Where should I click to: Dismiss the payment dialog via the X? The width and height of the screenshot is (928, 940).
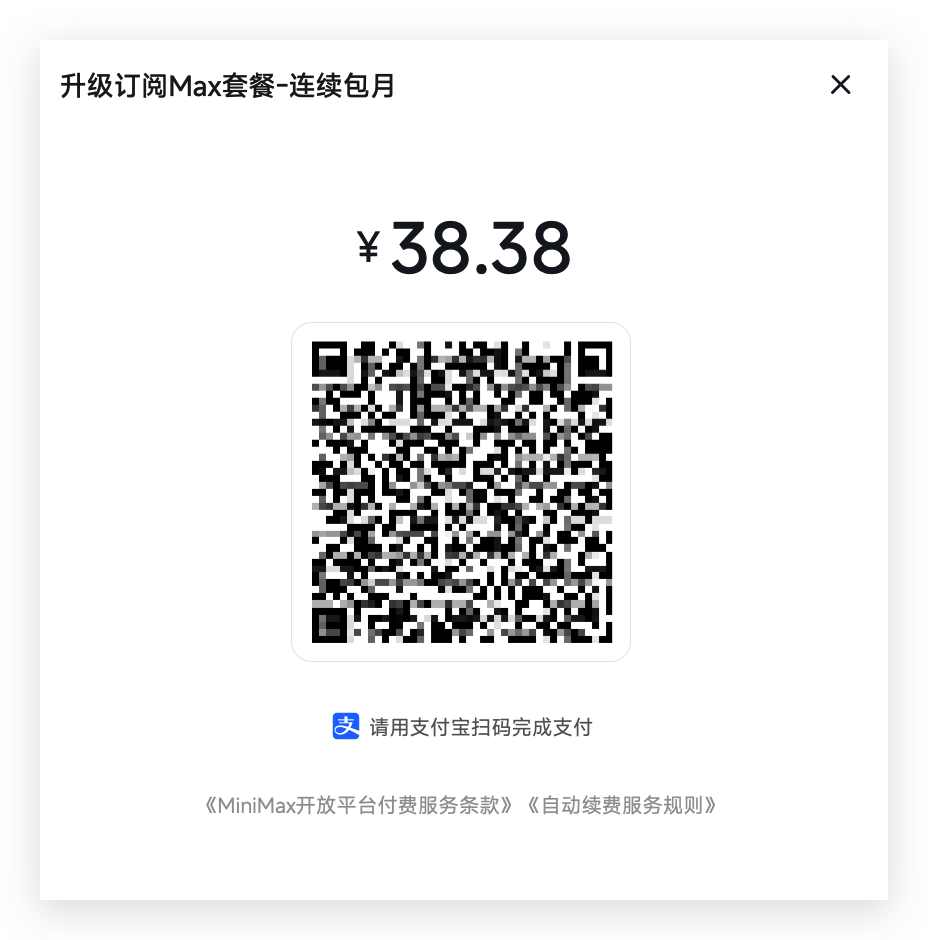tap(840, 85)
